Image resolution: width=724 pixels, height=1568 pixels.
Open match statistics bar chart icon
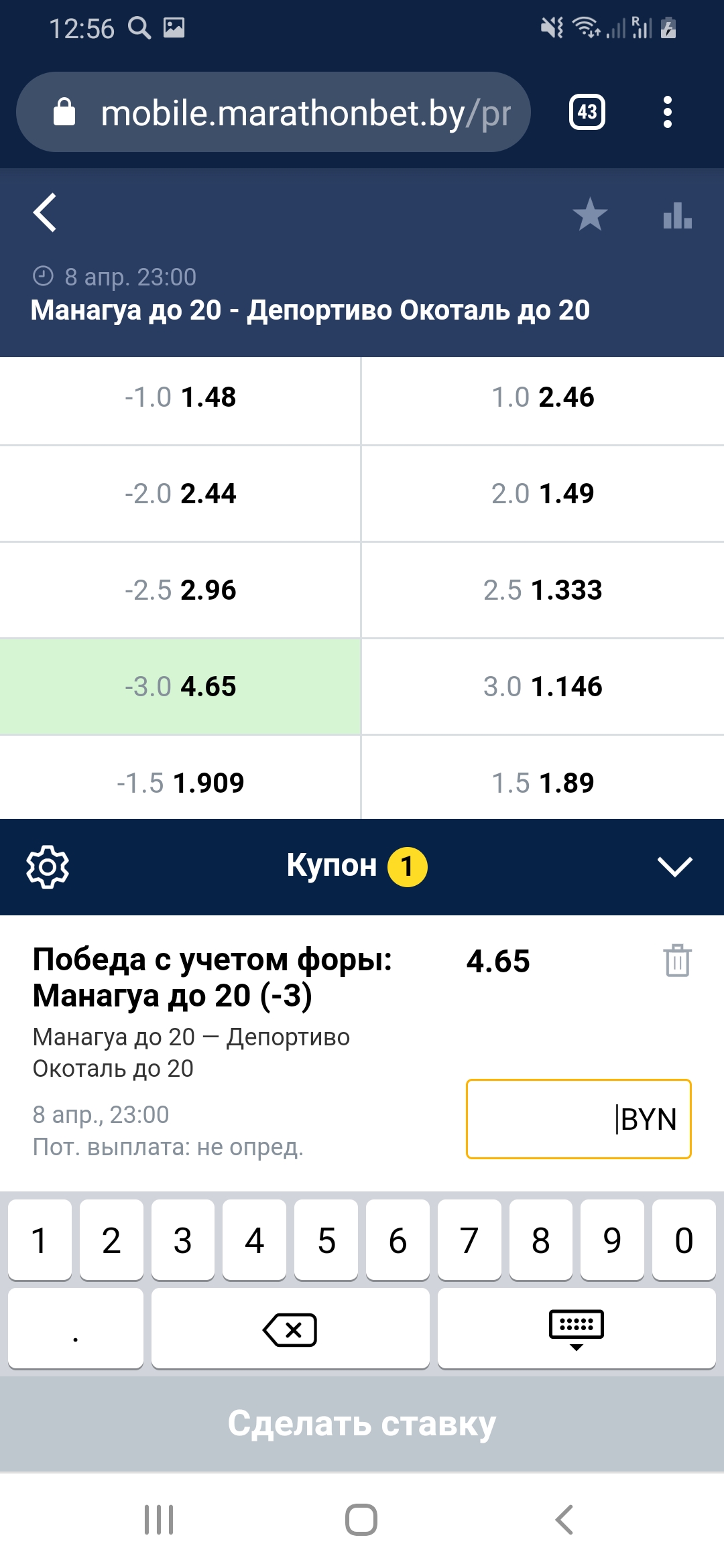tap(677, 215)
